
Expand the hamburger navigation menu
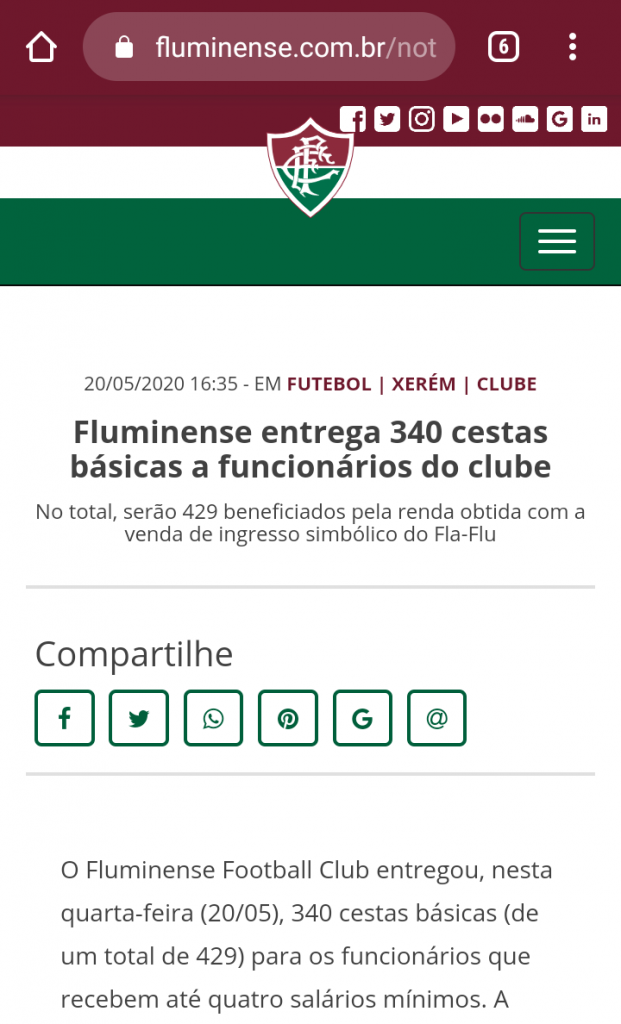557,241
